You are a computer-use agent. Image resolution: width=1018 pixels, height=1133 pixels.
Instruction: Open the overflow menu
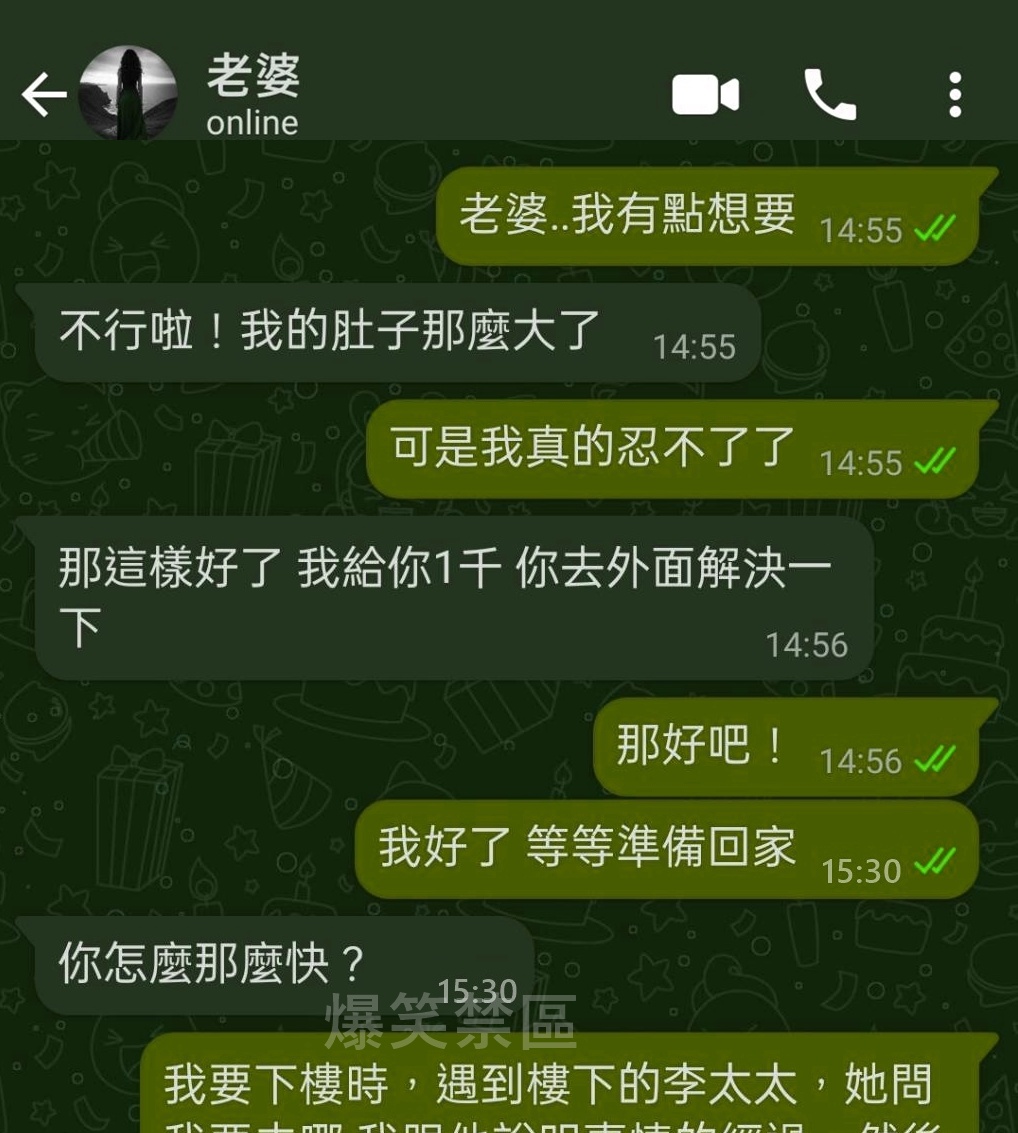954,96
